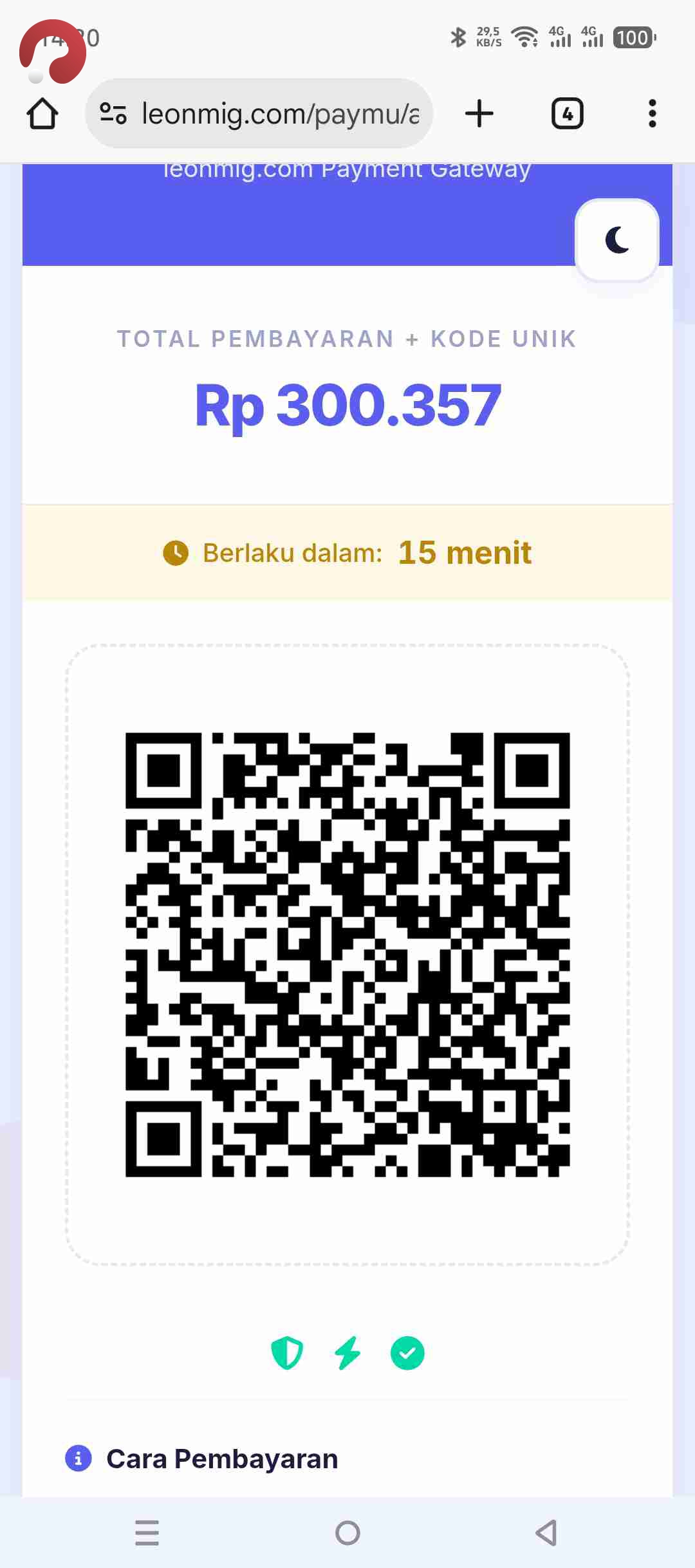Go to the browser home page
This screenshot has height=1568, width=695.
point(42,114)
